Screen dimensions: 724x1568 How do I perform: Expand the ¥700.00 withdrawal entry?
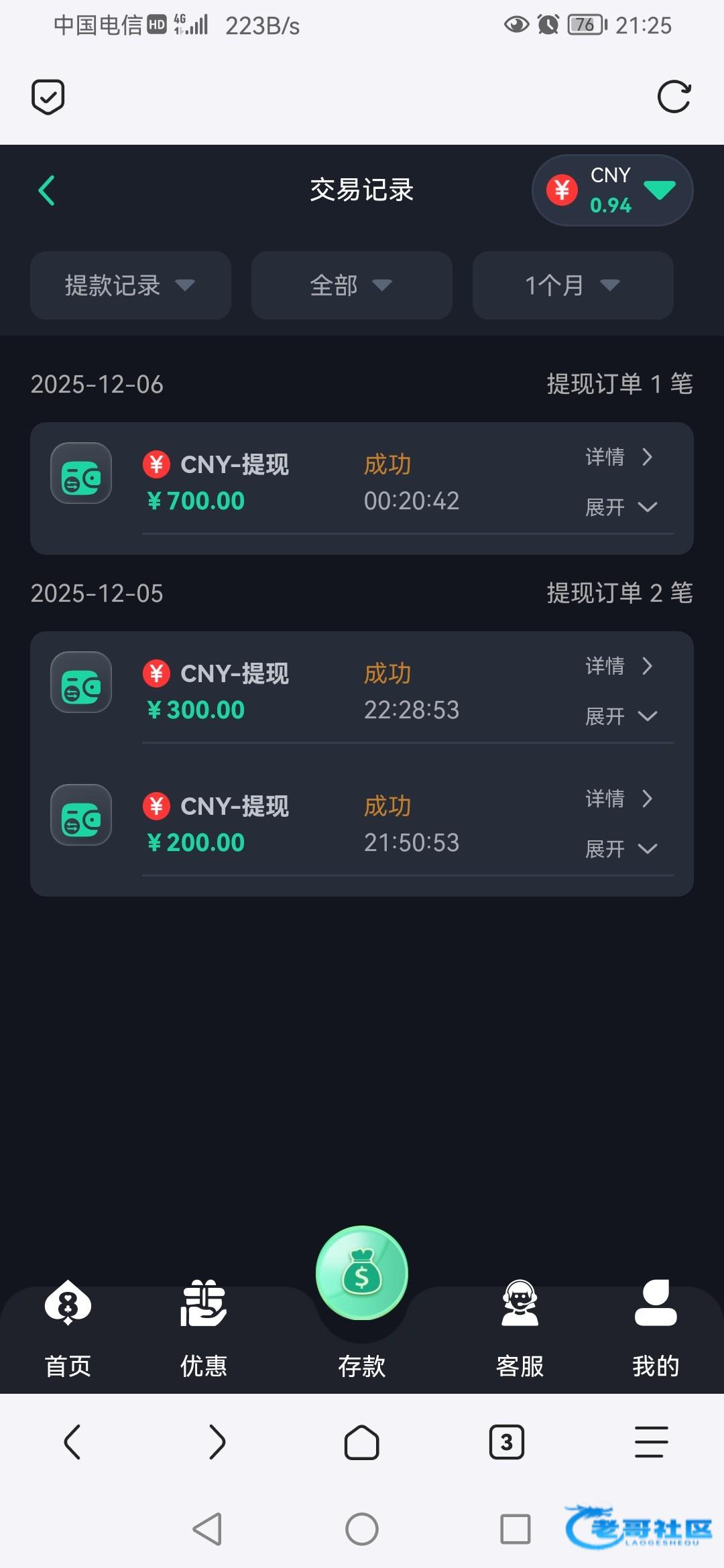620,507
